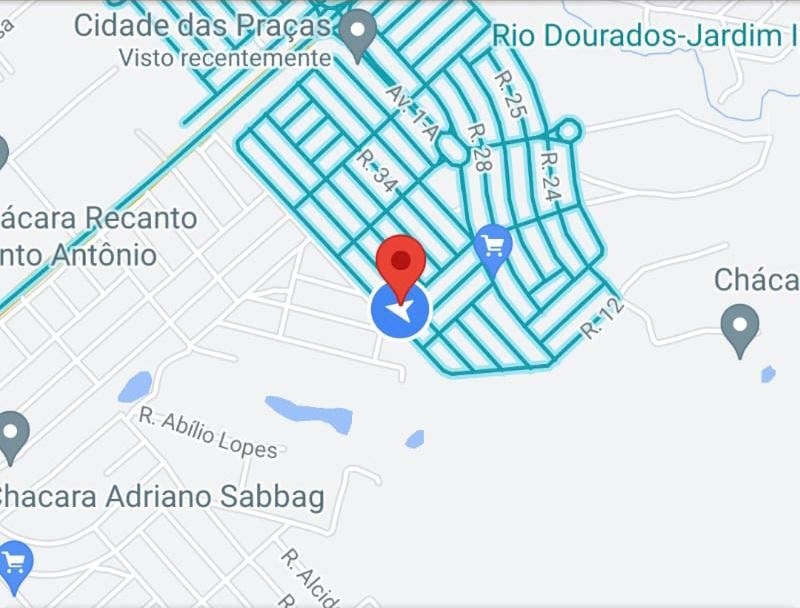Open the Chacara Adriano Sabbag place pin

click(12, 435)
